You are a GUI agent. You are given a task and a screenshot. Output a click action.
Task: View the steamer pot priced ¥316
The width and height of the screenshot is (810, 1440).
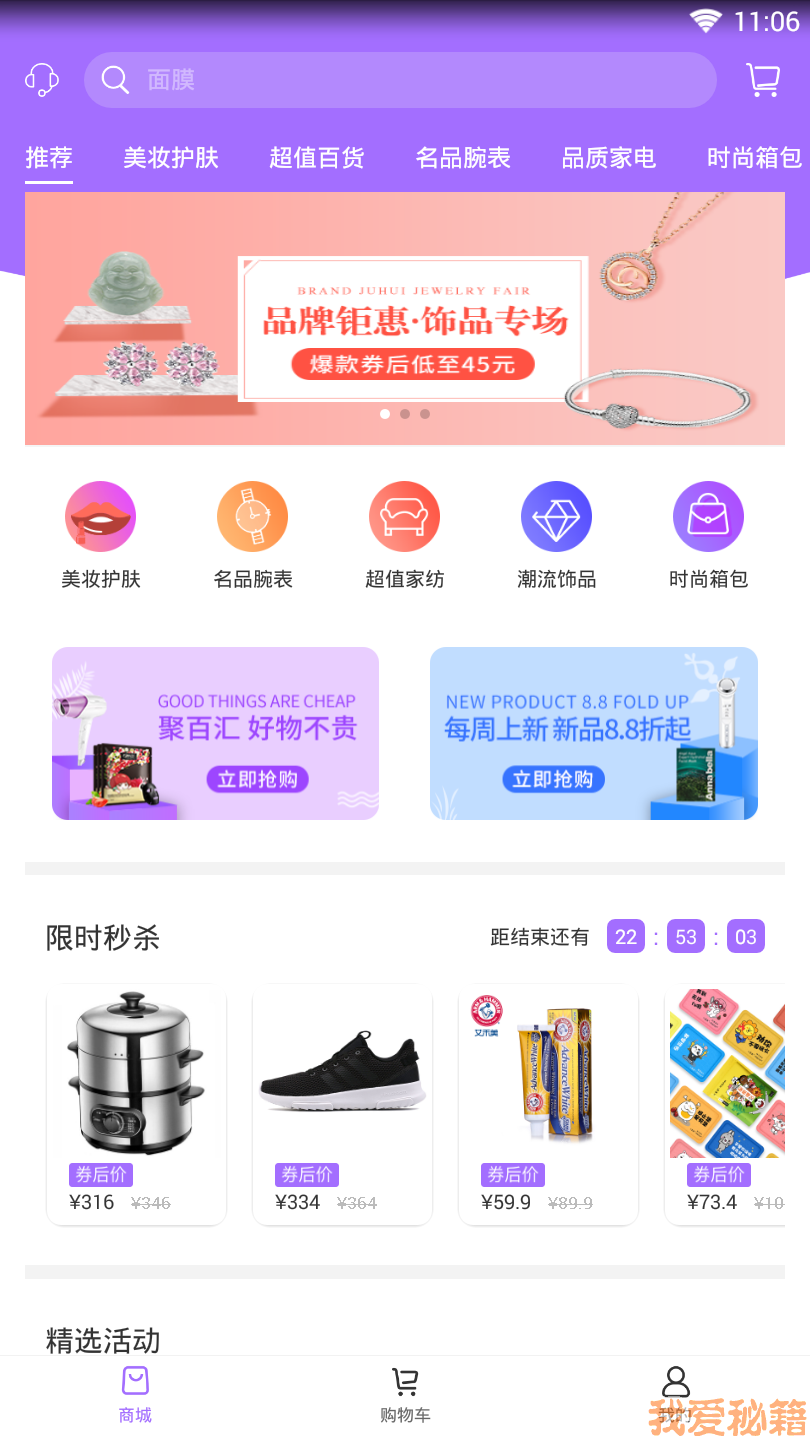click(x=136, y=1100)
